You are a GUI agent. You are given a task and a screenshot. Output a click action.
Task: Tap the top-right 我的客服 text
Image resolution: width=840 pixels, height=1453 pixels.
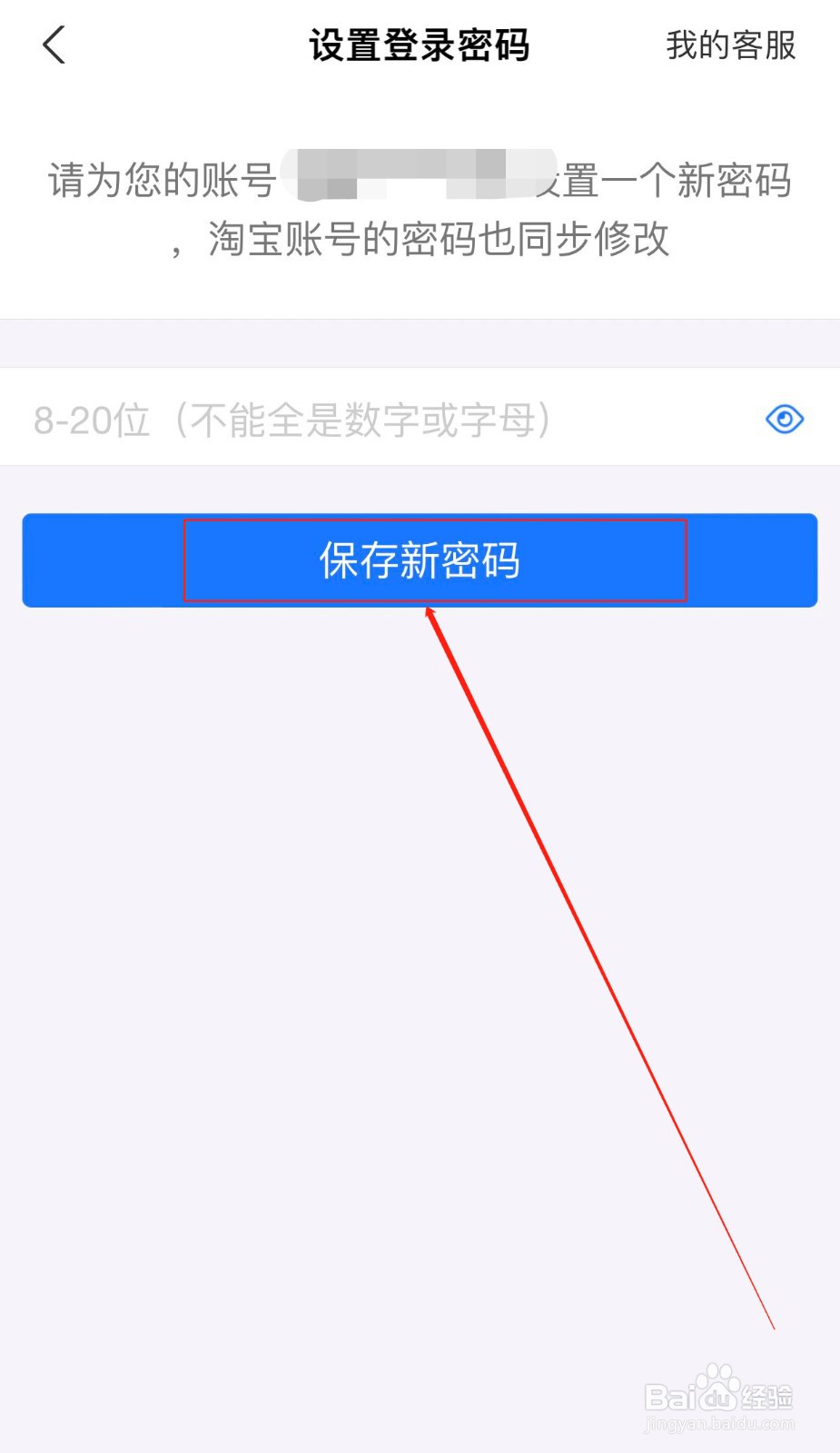732,44
